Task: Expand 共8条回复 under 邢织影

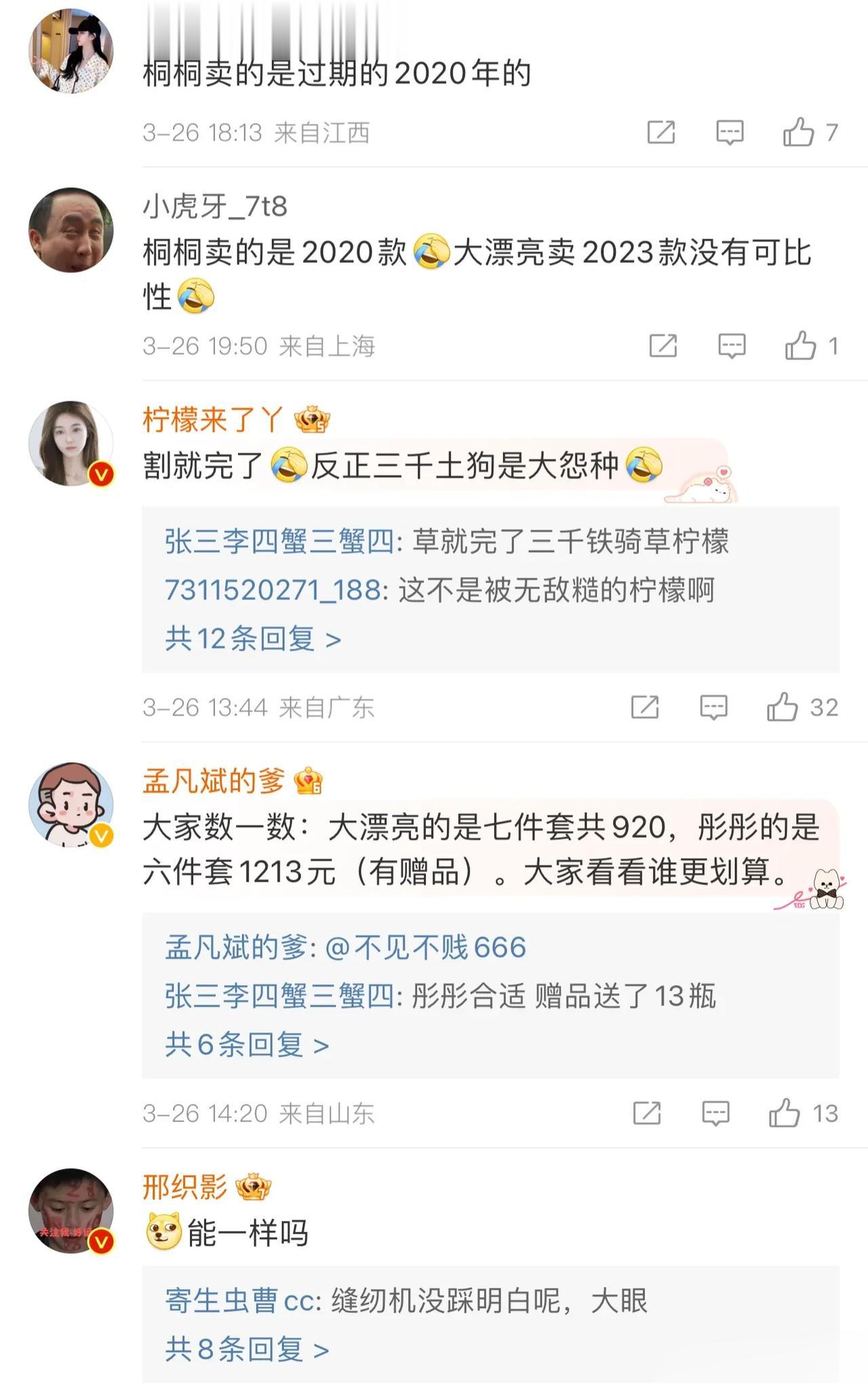Action: tap(247, 1349)
